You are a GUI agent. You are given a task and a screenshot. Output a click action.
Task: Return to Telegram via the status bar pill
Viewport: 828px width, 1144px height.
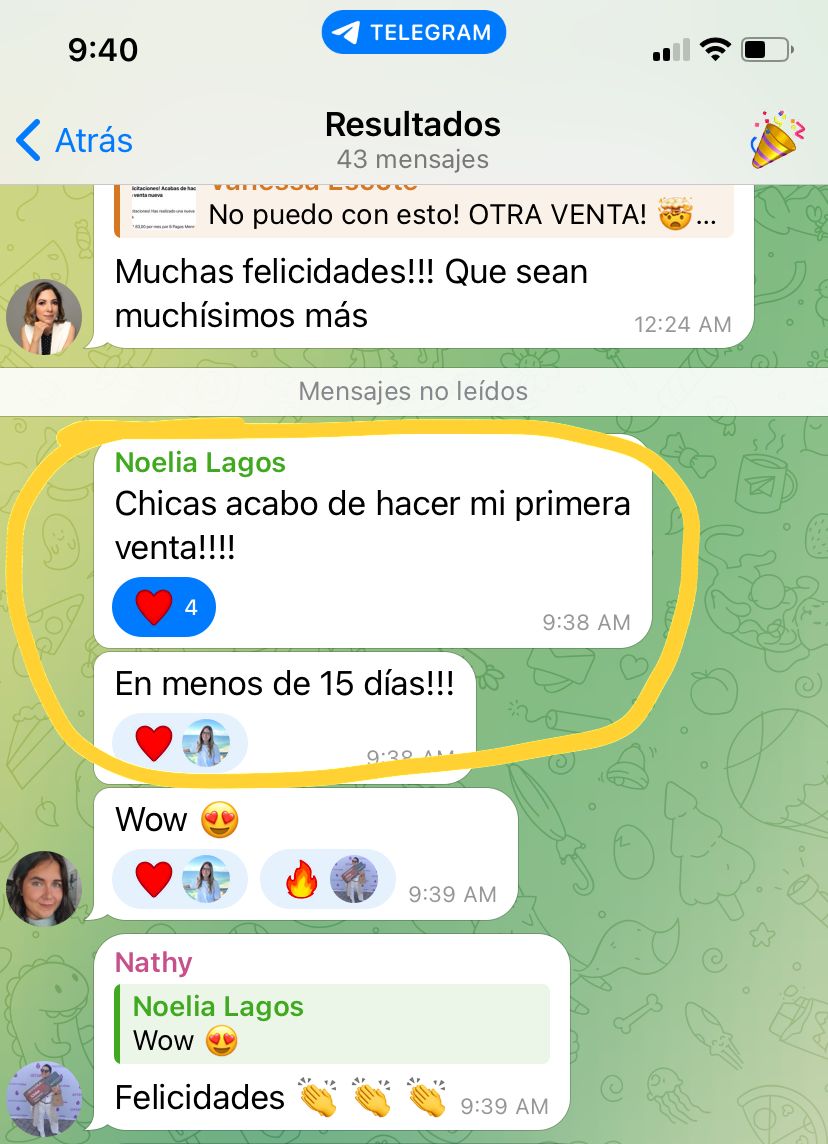coord(413,33)
